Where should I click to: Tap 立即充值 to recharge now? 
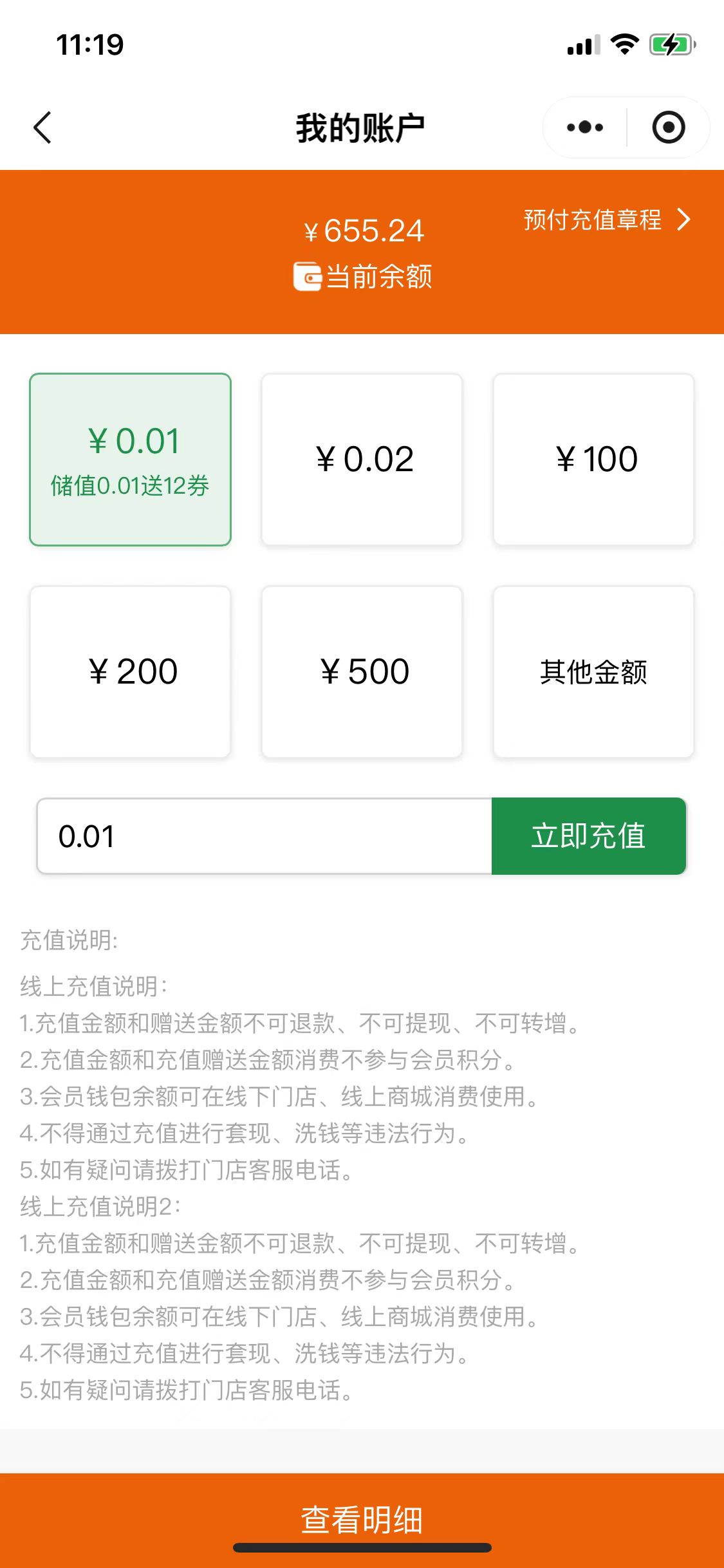click(x=589, y=836)
